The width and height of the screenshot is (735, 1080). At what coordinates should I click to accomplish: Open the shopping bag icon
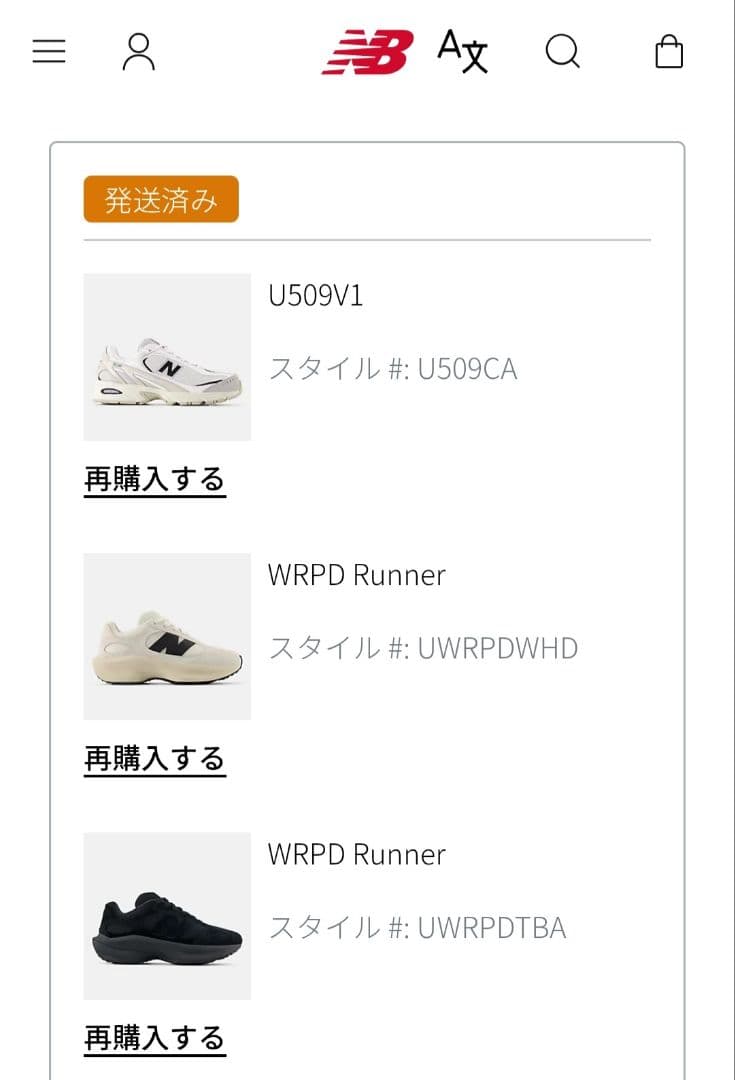pyautogui.click(x=668, y=51)
